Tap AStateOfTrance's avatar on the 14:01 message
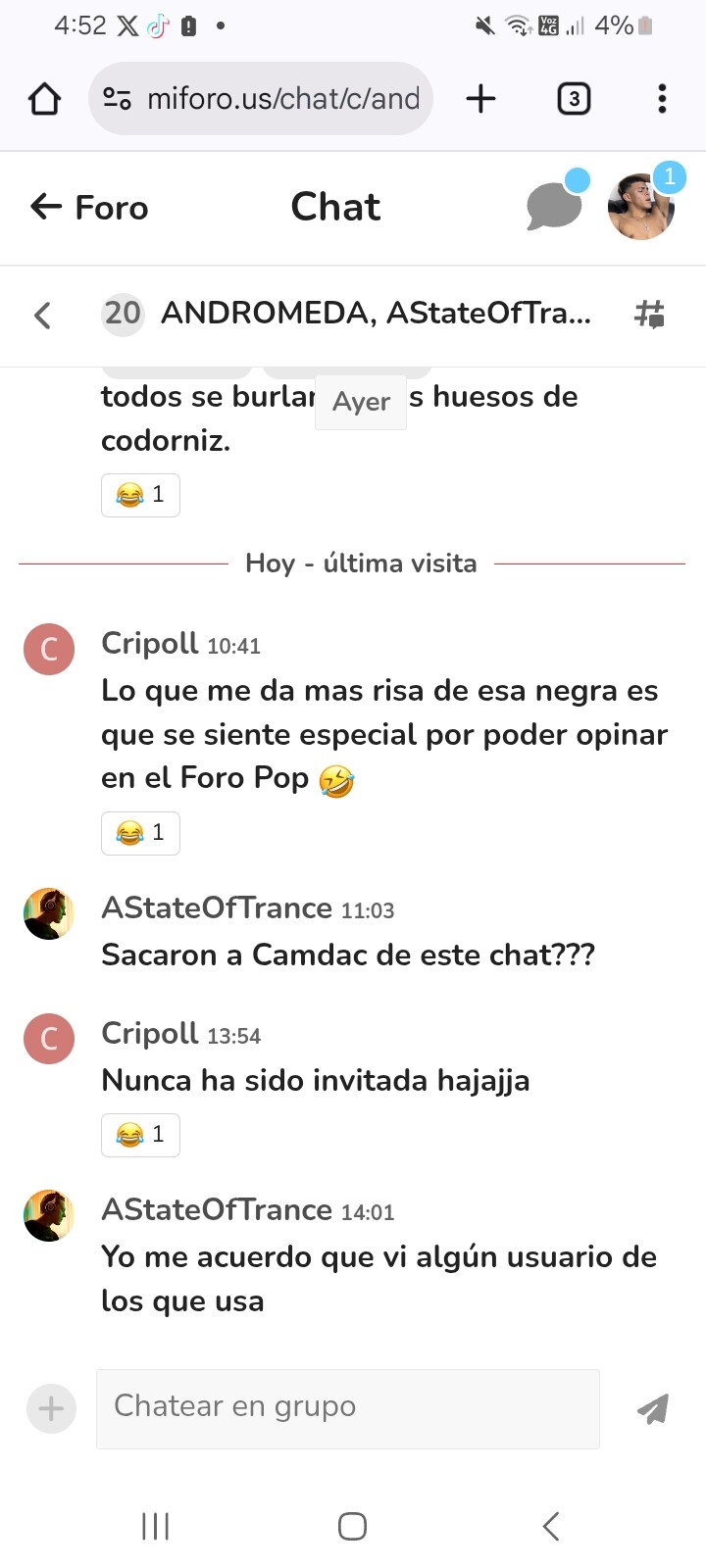The height and width of the screenshot is (1568, 706). pyautogui.click(x=49, y=1215)
